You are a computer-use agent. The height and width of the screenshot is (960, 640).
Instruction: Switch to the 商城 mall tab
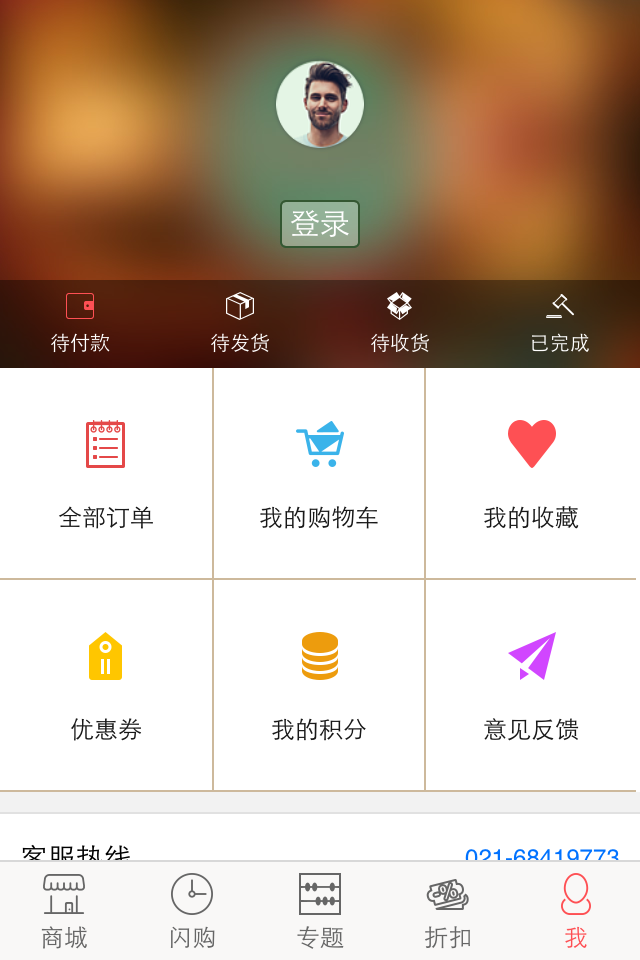click(64, 911)
